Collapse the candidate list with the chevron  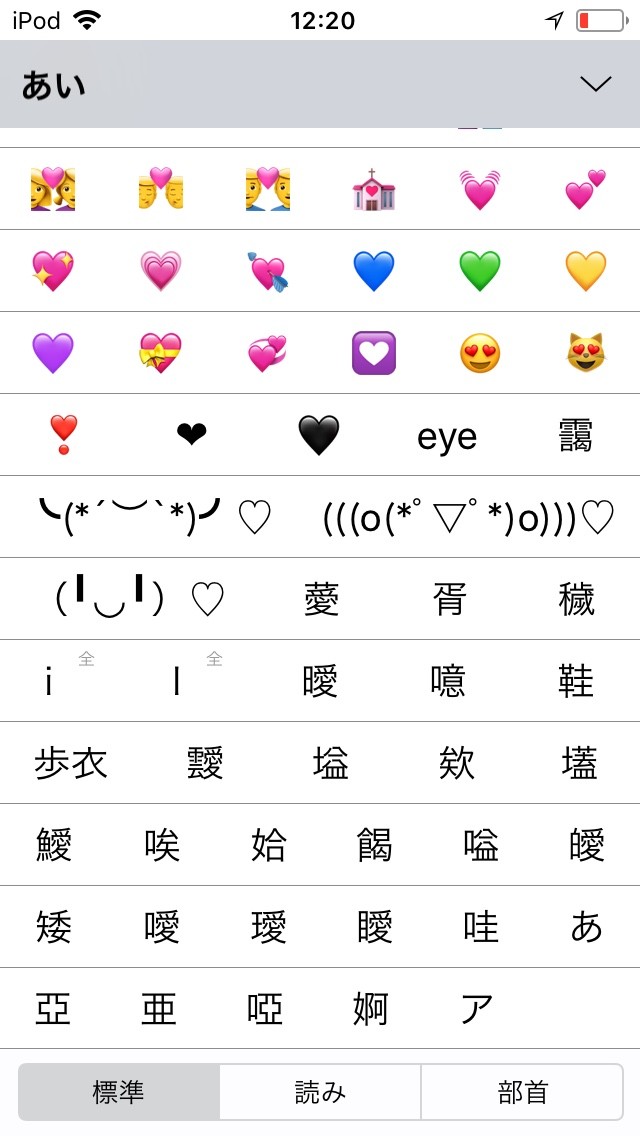(596, 84)
